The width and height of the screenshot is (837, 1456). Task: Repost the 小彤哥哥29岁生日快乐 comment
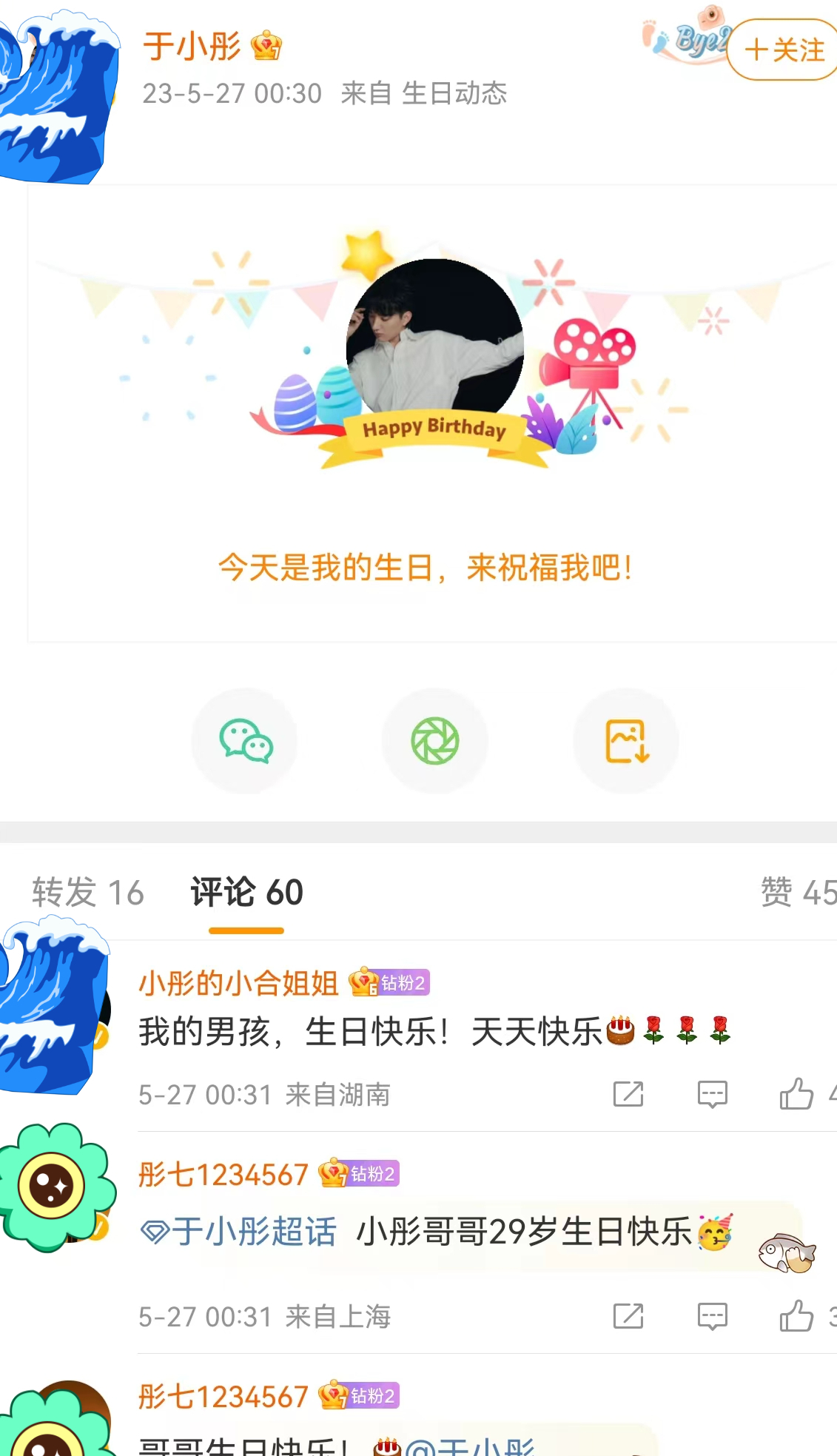(628, 1316)
